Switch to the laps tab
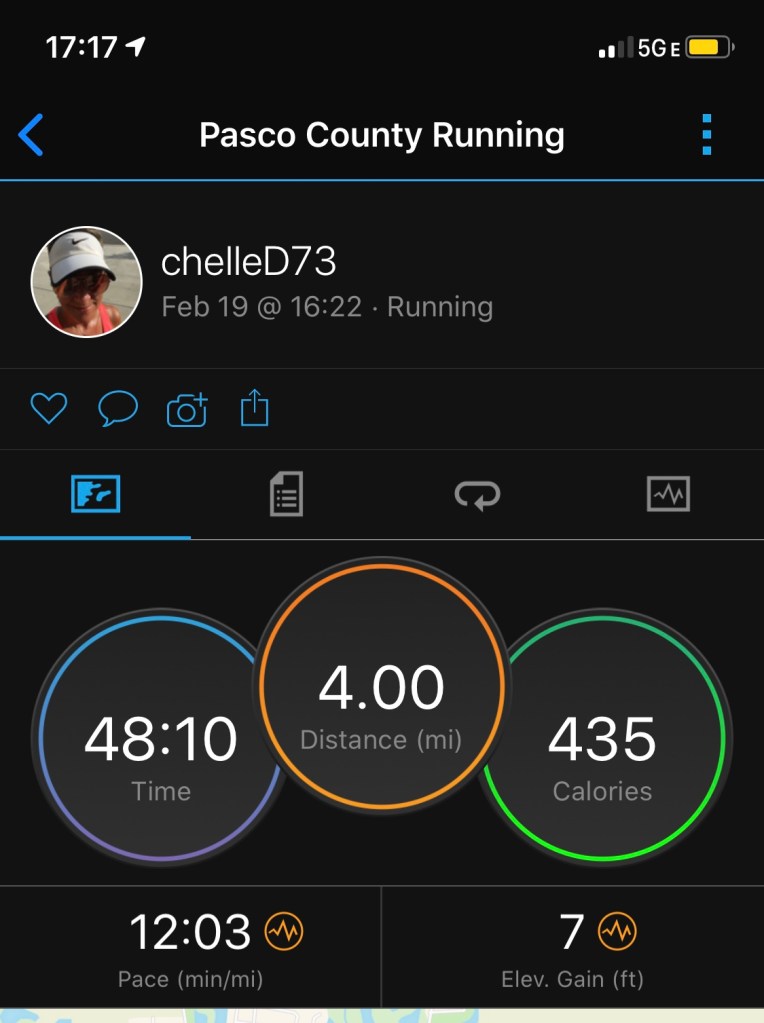The image size is (764, 1023). pos(477,494)
